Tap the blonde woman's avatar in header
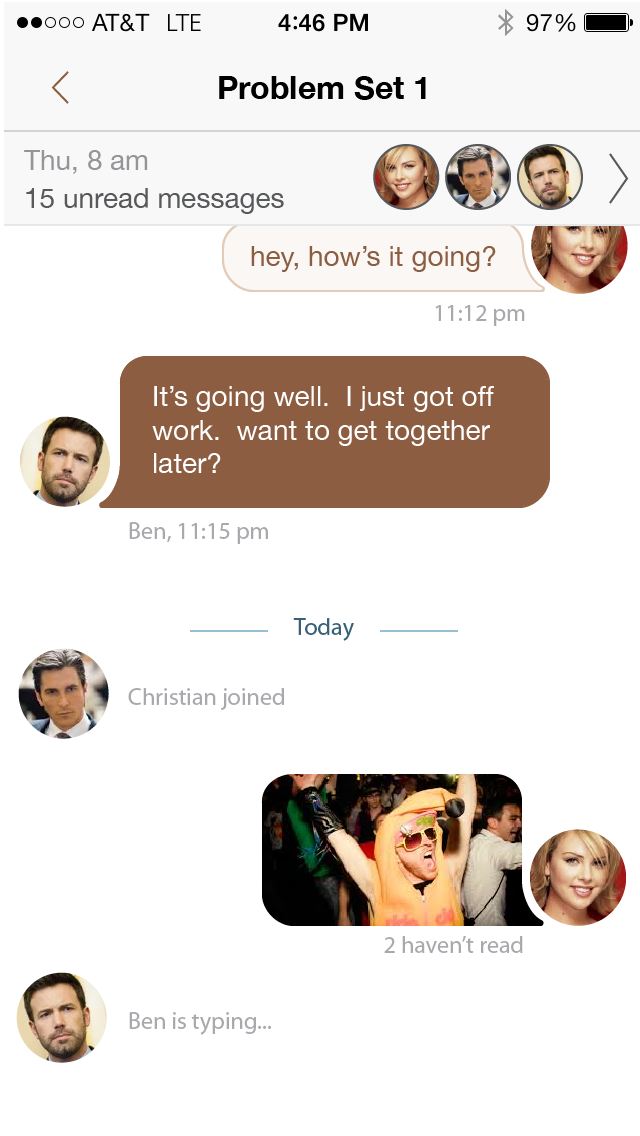This screenshot has height=1136, width=640. 406,177
